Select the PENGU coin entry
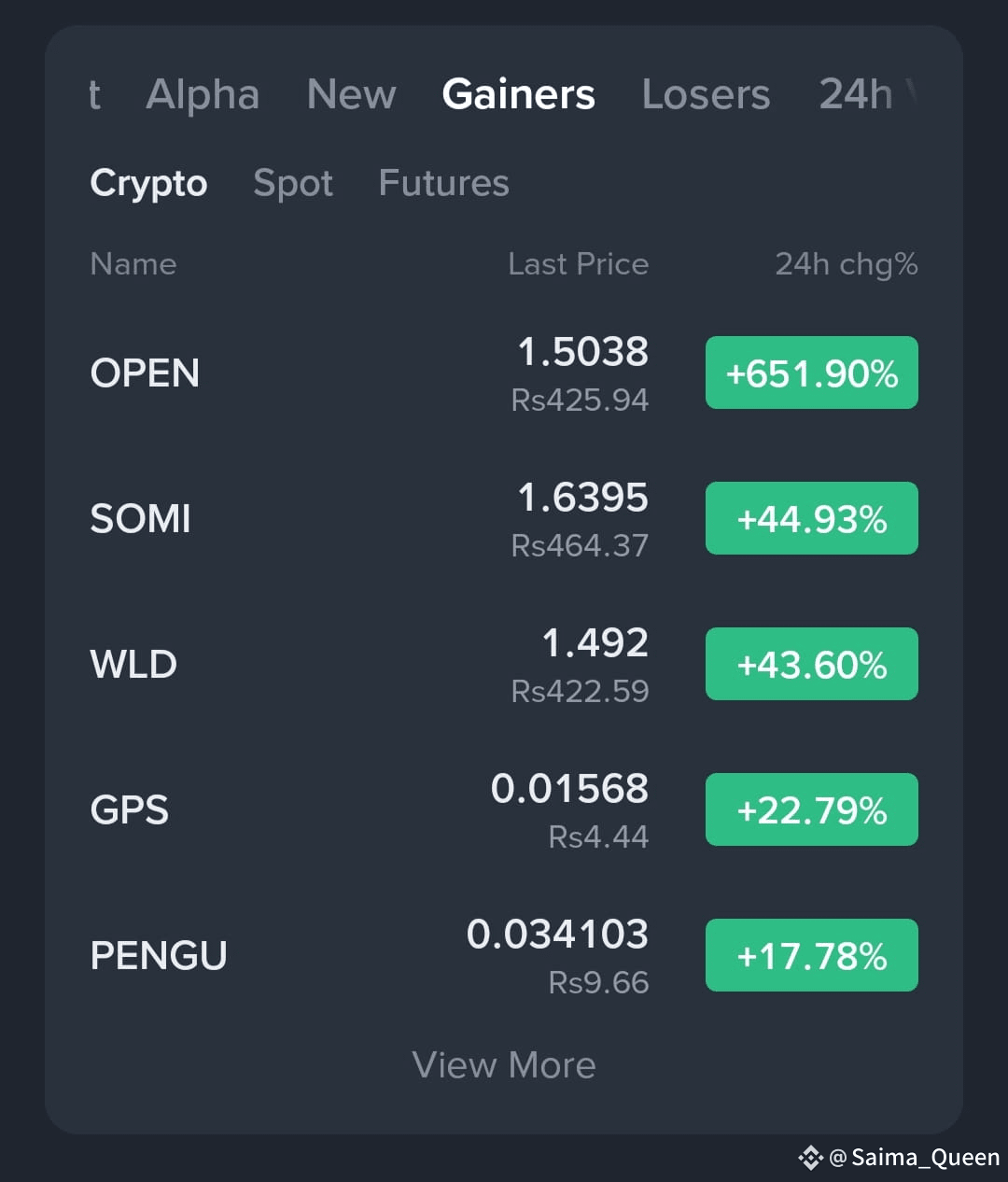Image resolution: width=1008 pixels, height=1182 pixels. pyautogui.click(x=159, y=954)
